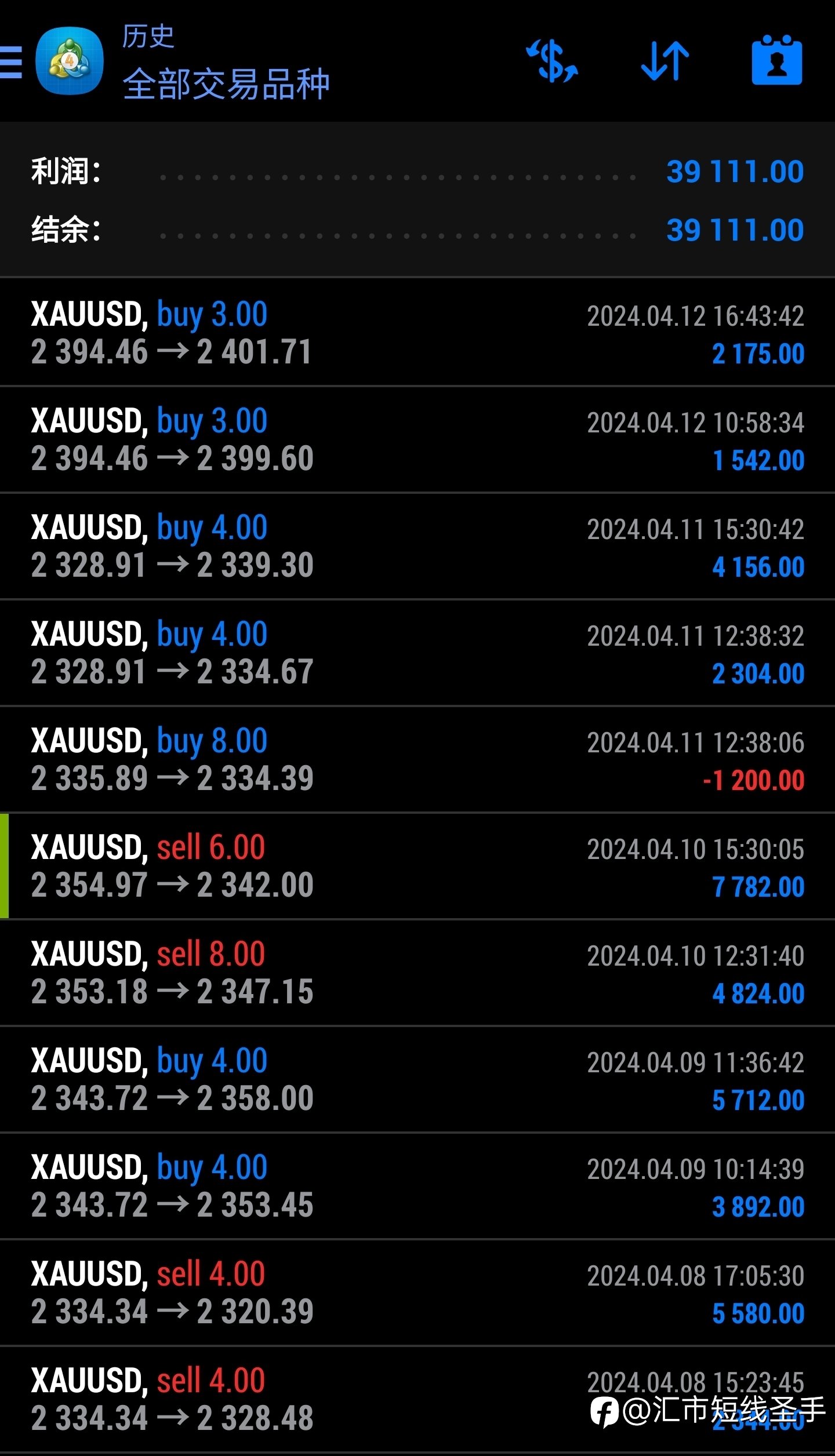Open sell 4.00 trade with 5 580.00 profit
The image size is (835, 1456).
click(x=418, y=1293)
